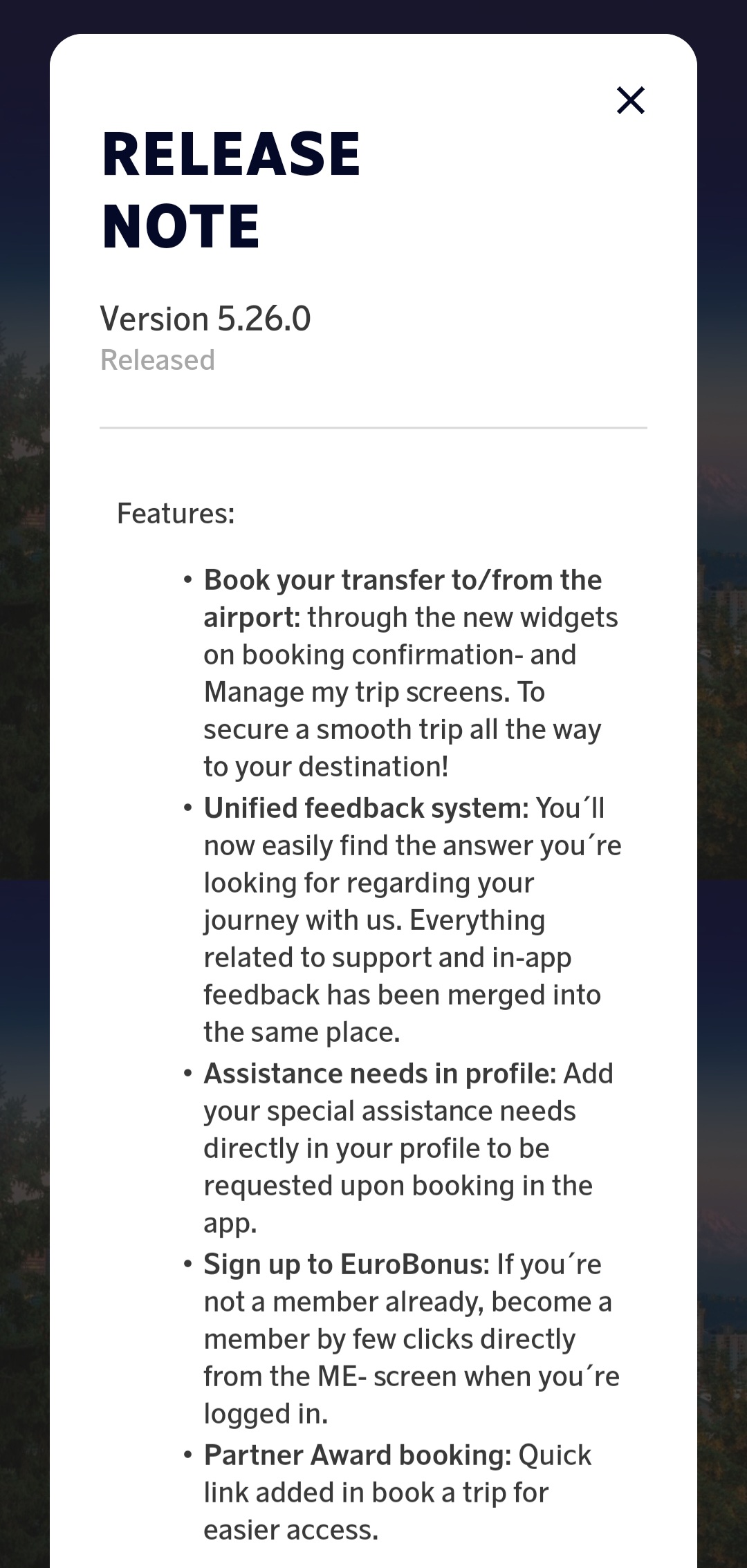
Task: Click the Version 5.26.0 label
Action: pos(205,319)
